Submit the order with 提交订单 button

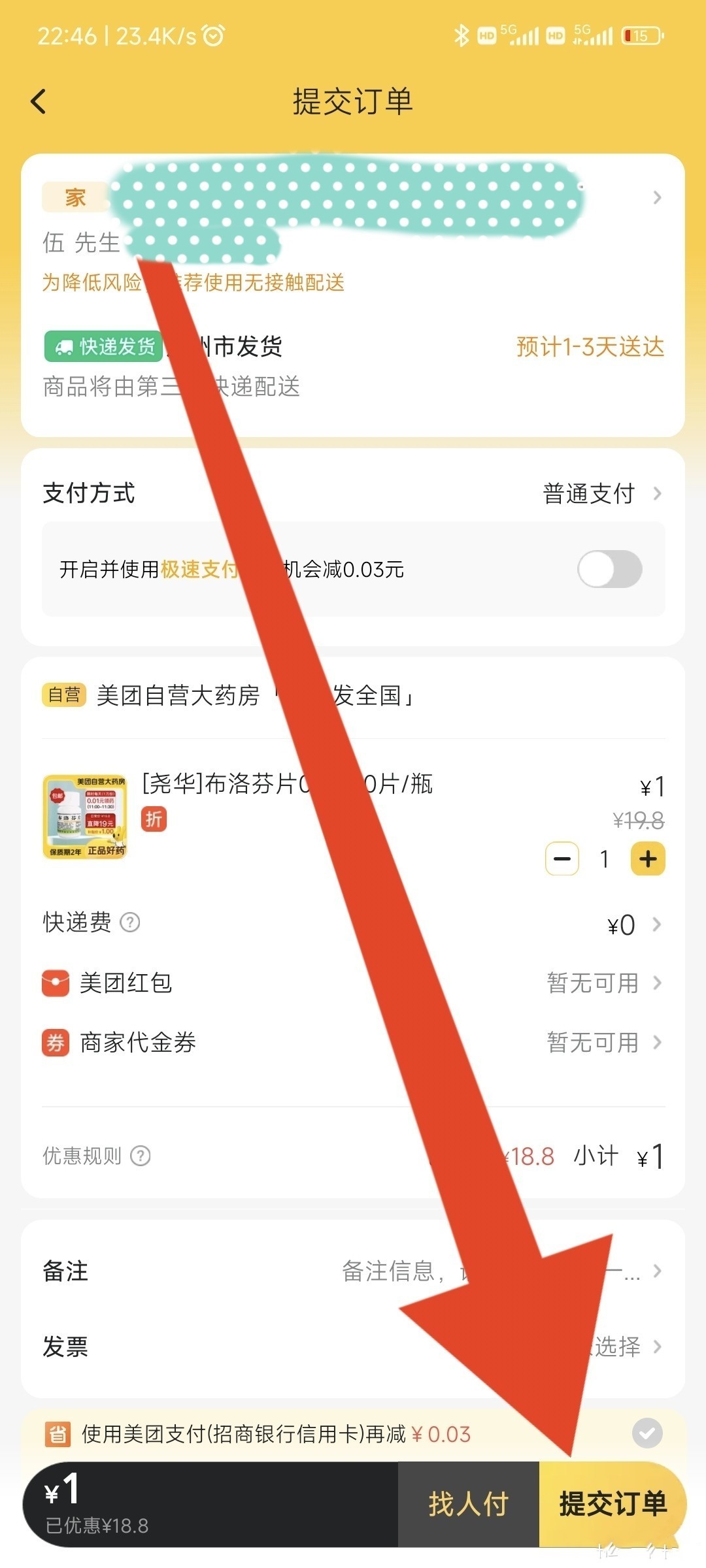click(x=612, y=1504)
